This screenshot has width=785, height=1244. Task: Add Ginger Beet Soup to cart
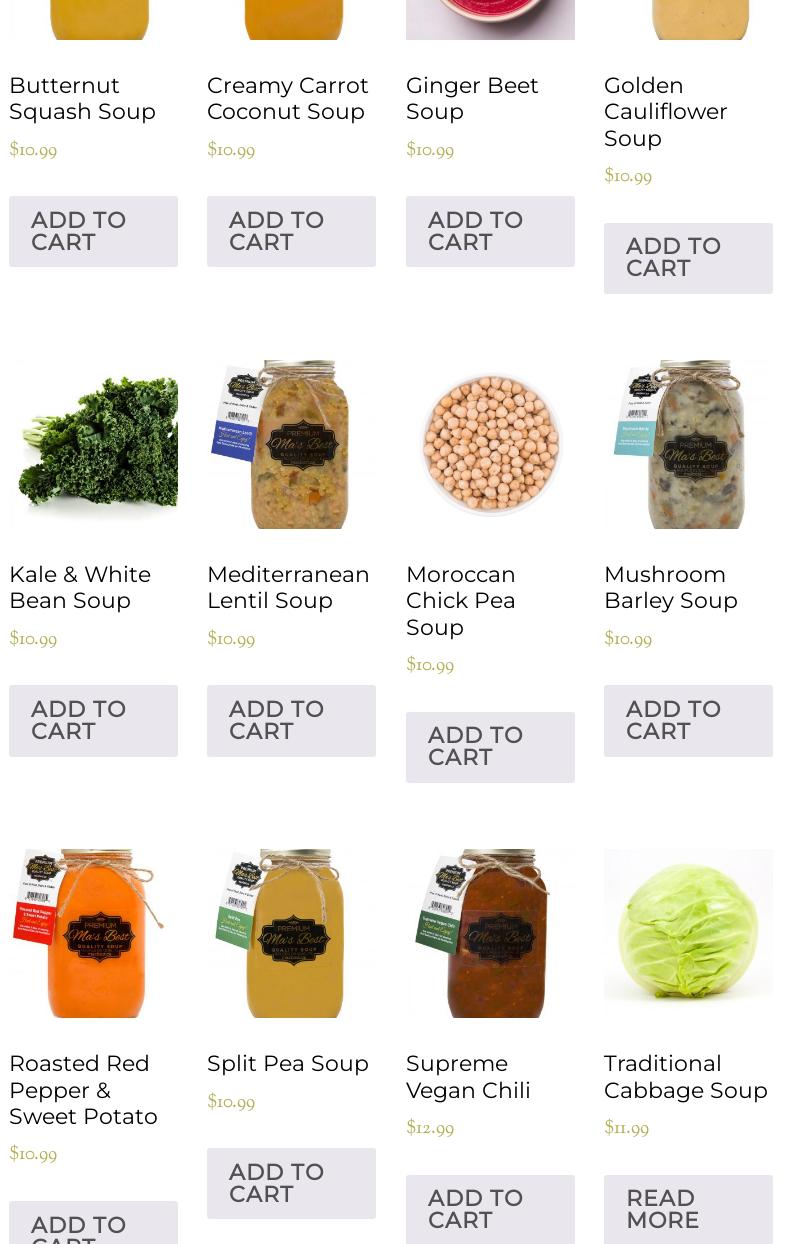tap(490, 231)
